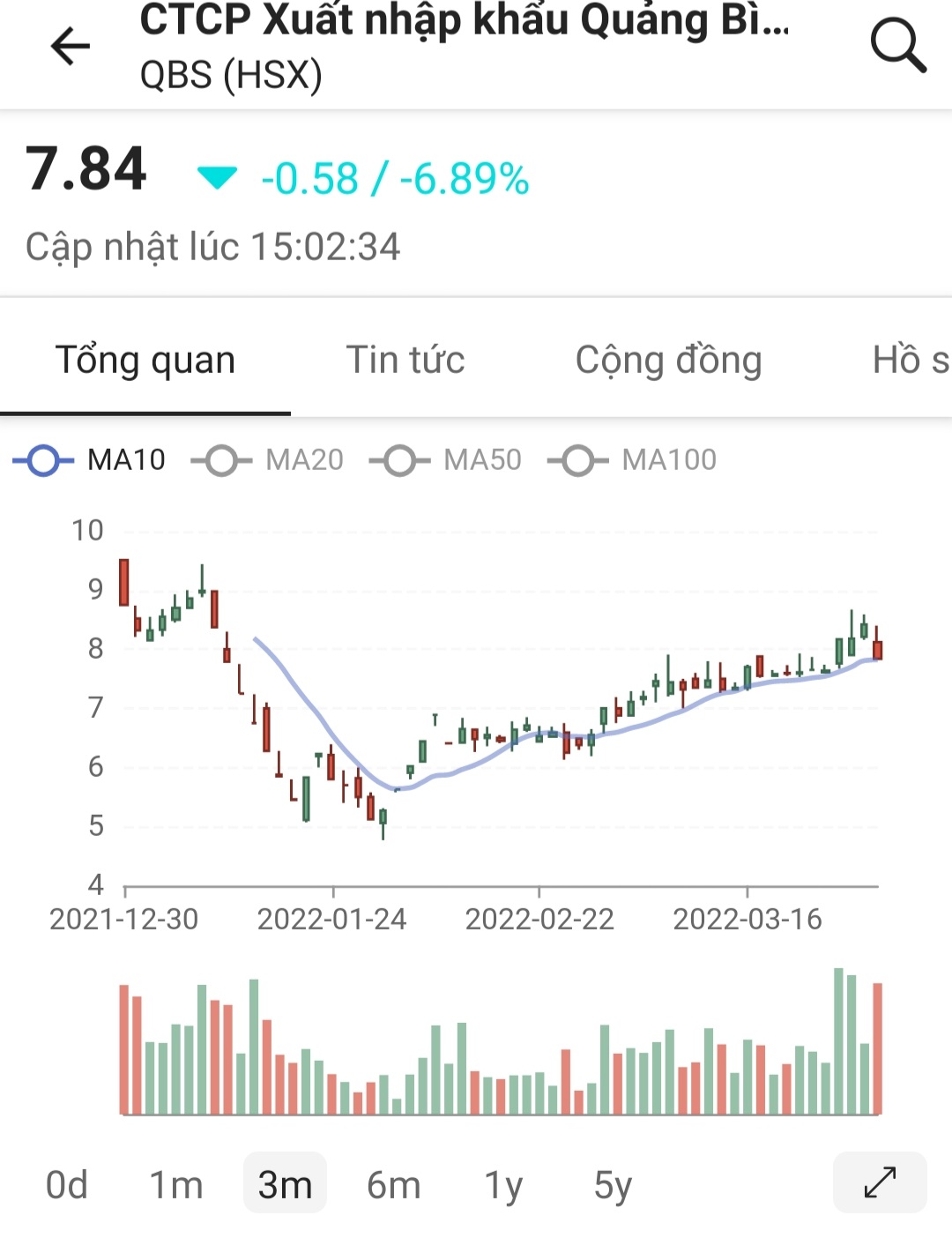Go back using the arrow icon
The height and width of the screenshot is (1238, 952).
(x=71, y=47)
